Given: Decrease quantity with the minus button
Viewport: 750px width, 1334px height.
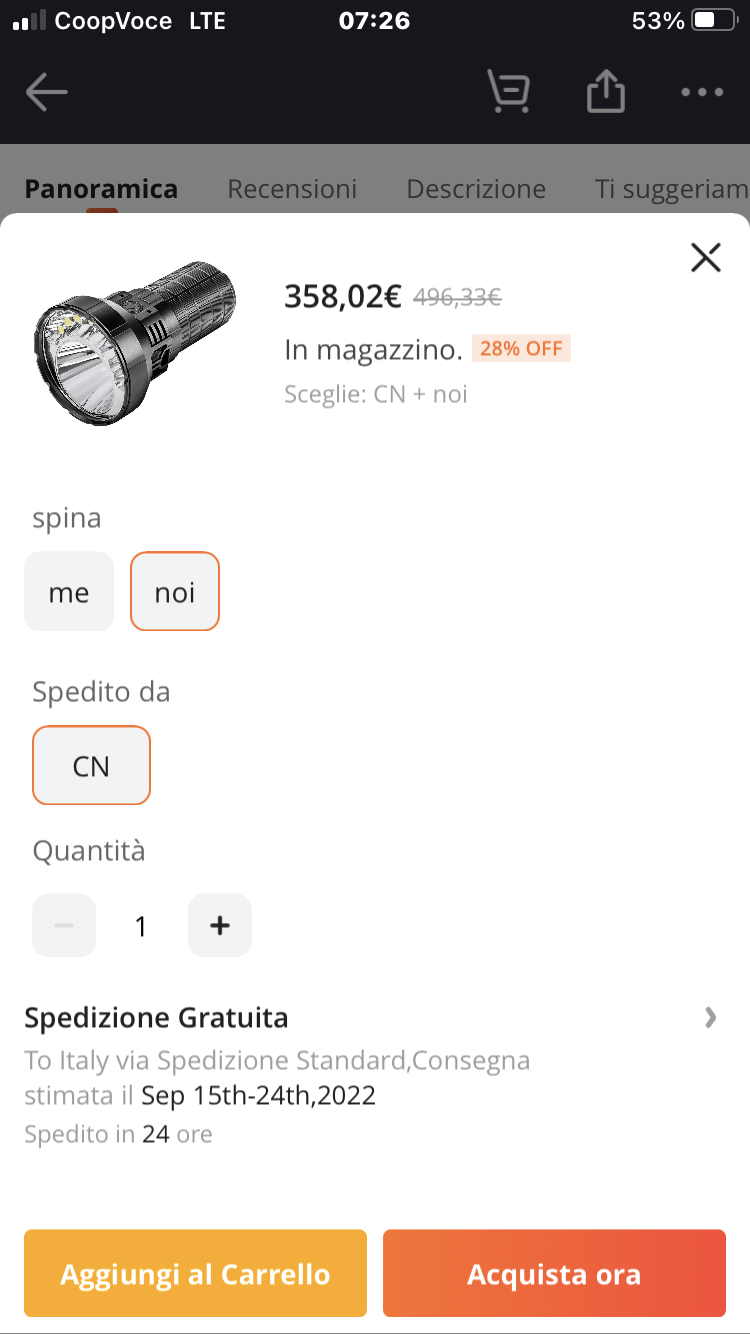Looking at the screenshot, I should tap(64, 926).
